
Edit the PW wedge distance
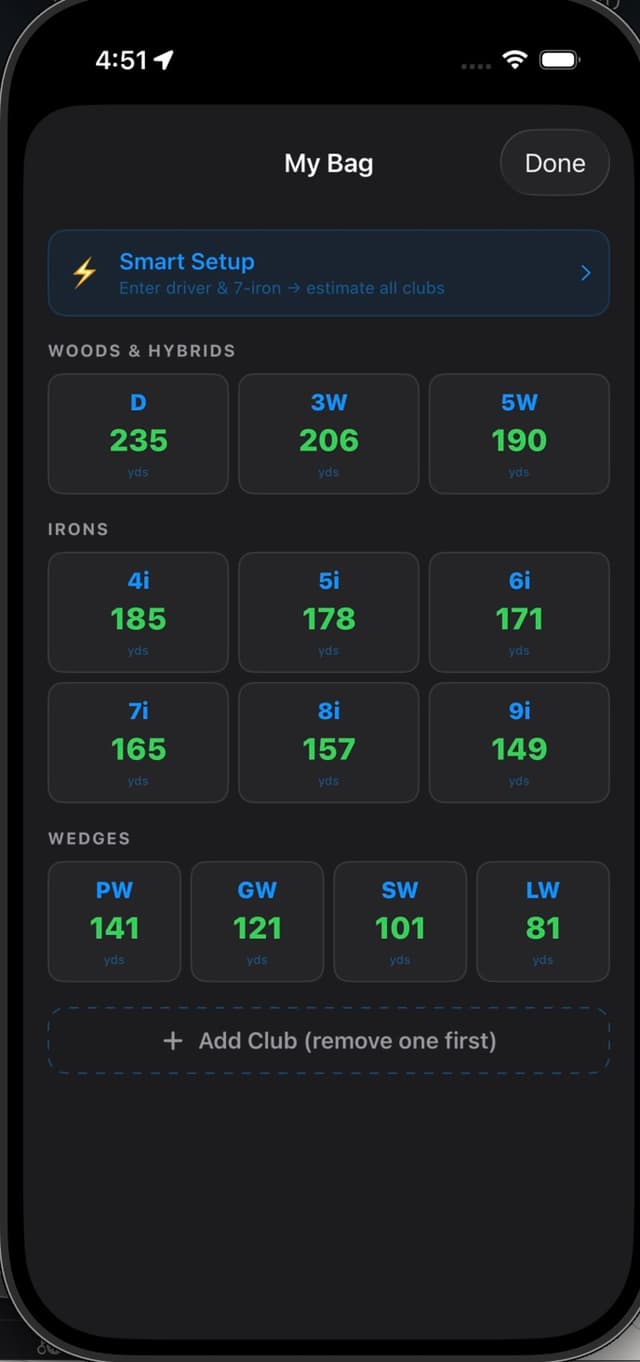[114, 921]
